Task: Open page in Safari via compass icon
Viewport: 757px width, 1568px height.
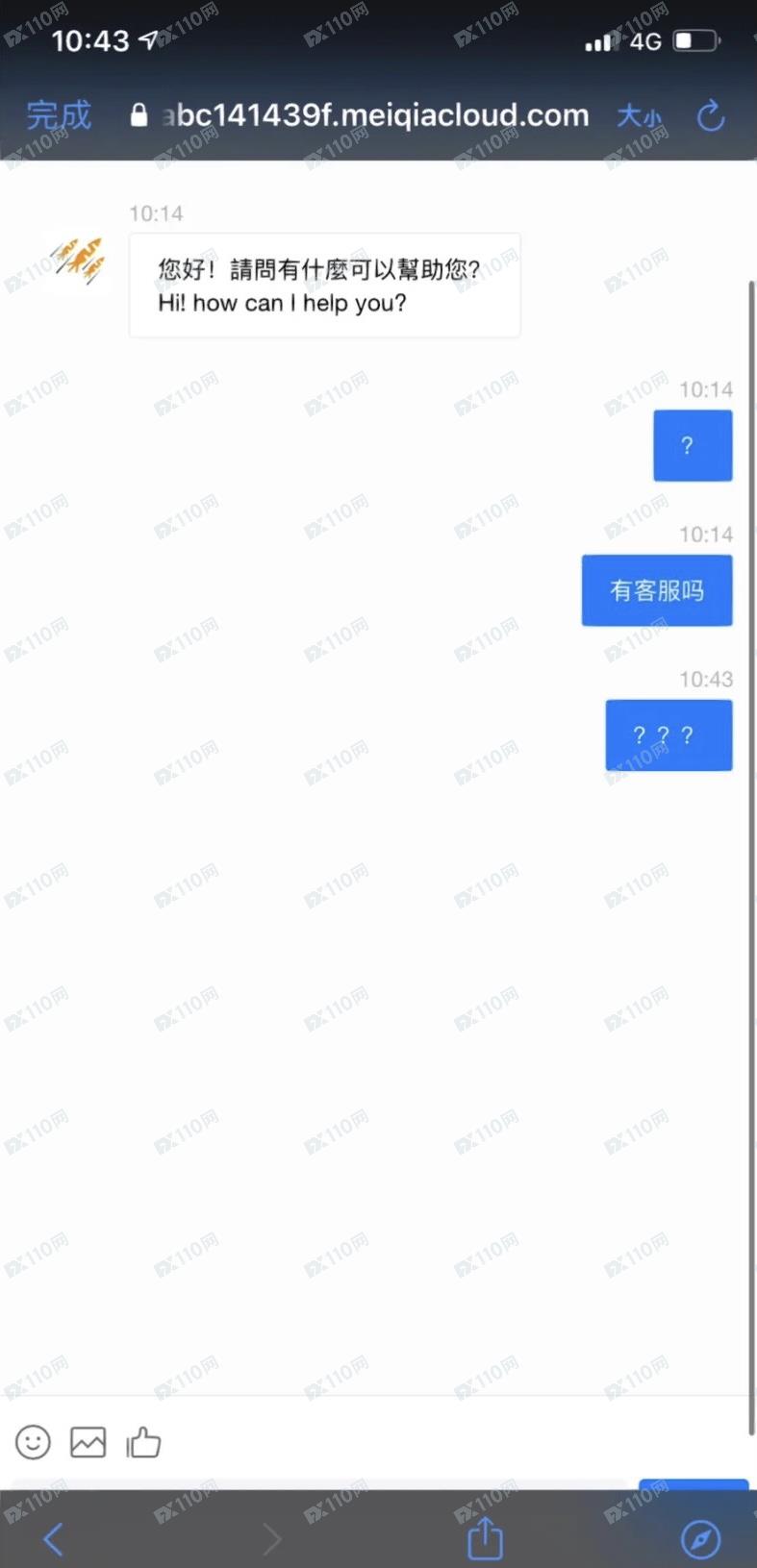Action: point(700,1539)
